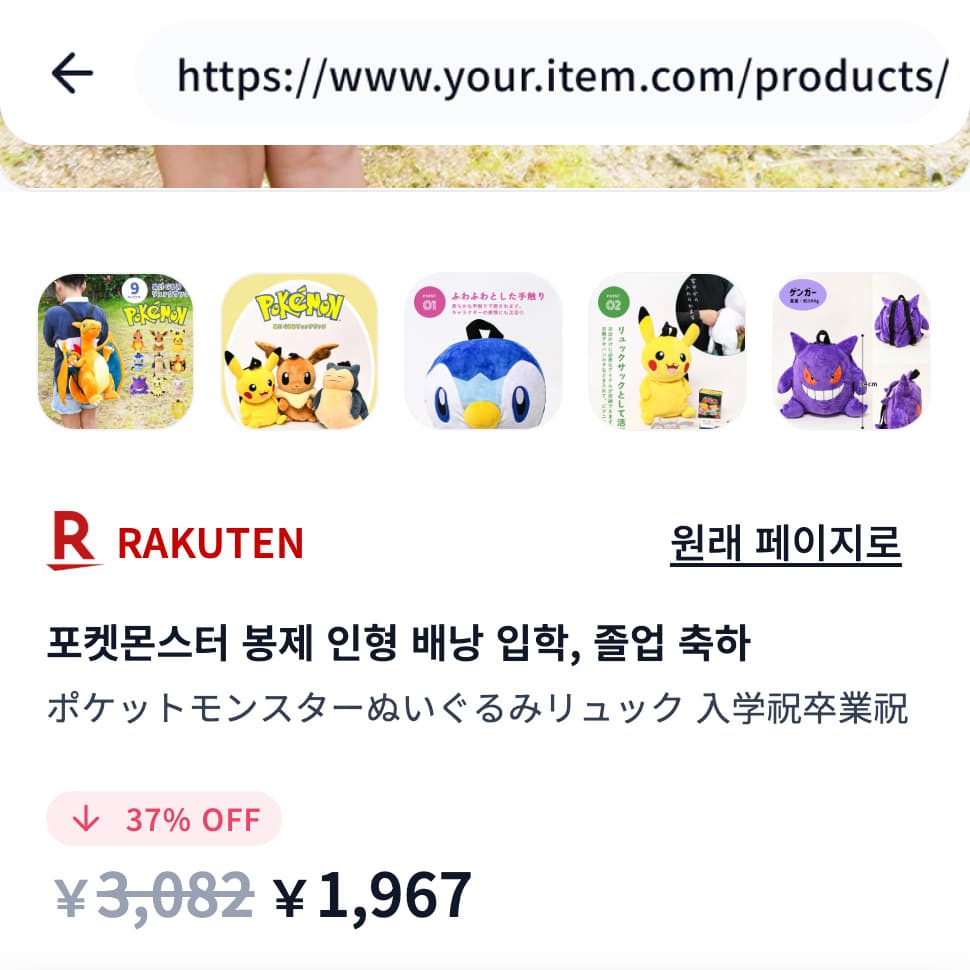Open the Charizard backpack thumbnail
970x970 pixels.
(x=116, y=351)
